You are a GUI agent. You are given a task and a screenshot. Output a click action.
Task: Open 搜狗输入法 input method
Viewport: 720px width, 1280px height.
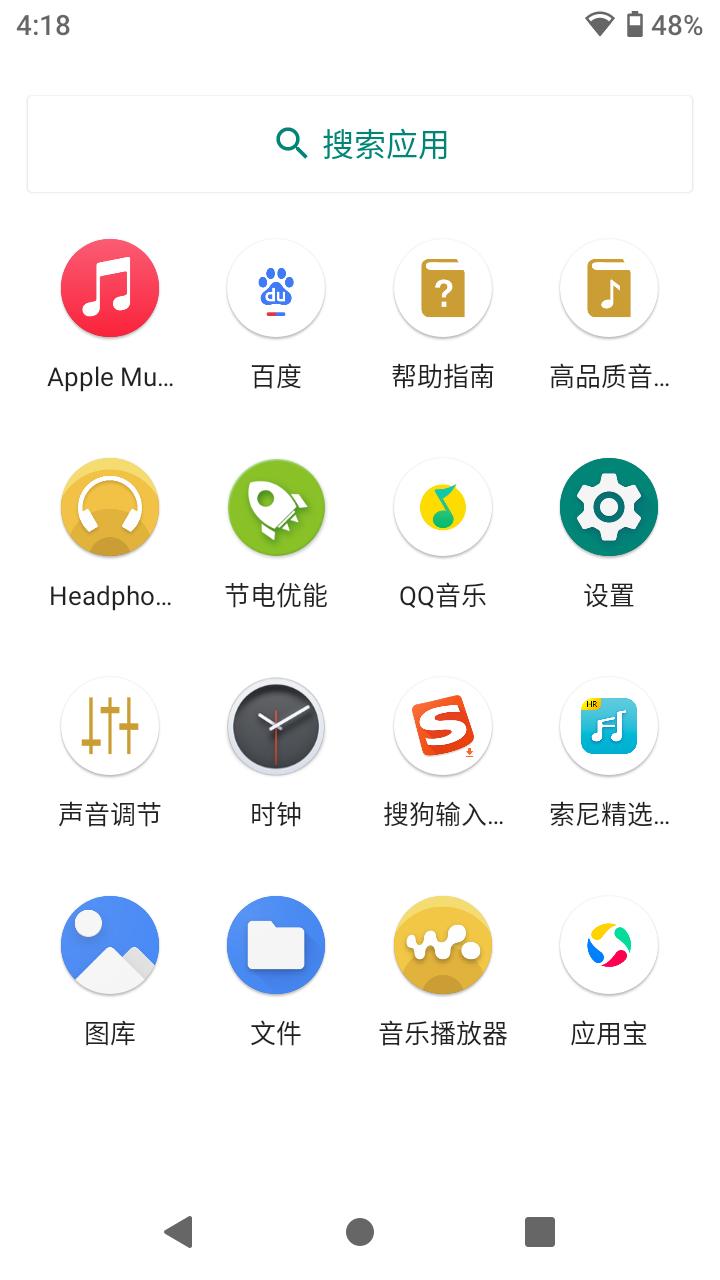(442, 726)
